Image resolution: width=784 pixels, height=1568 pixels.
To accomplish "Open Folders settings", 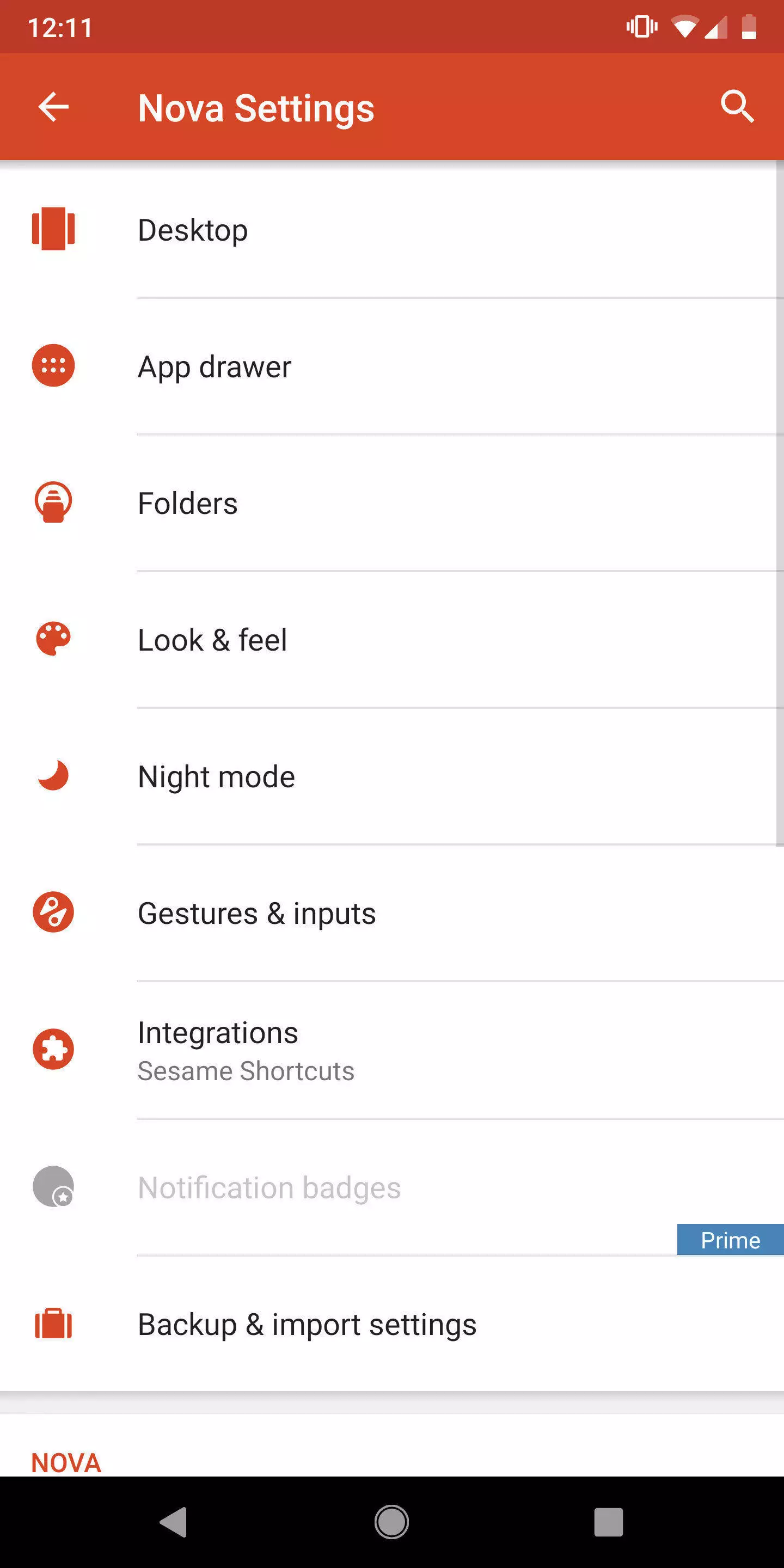I will point(392,504).
